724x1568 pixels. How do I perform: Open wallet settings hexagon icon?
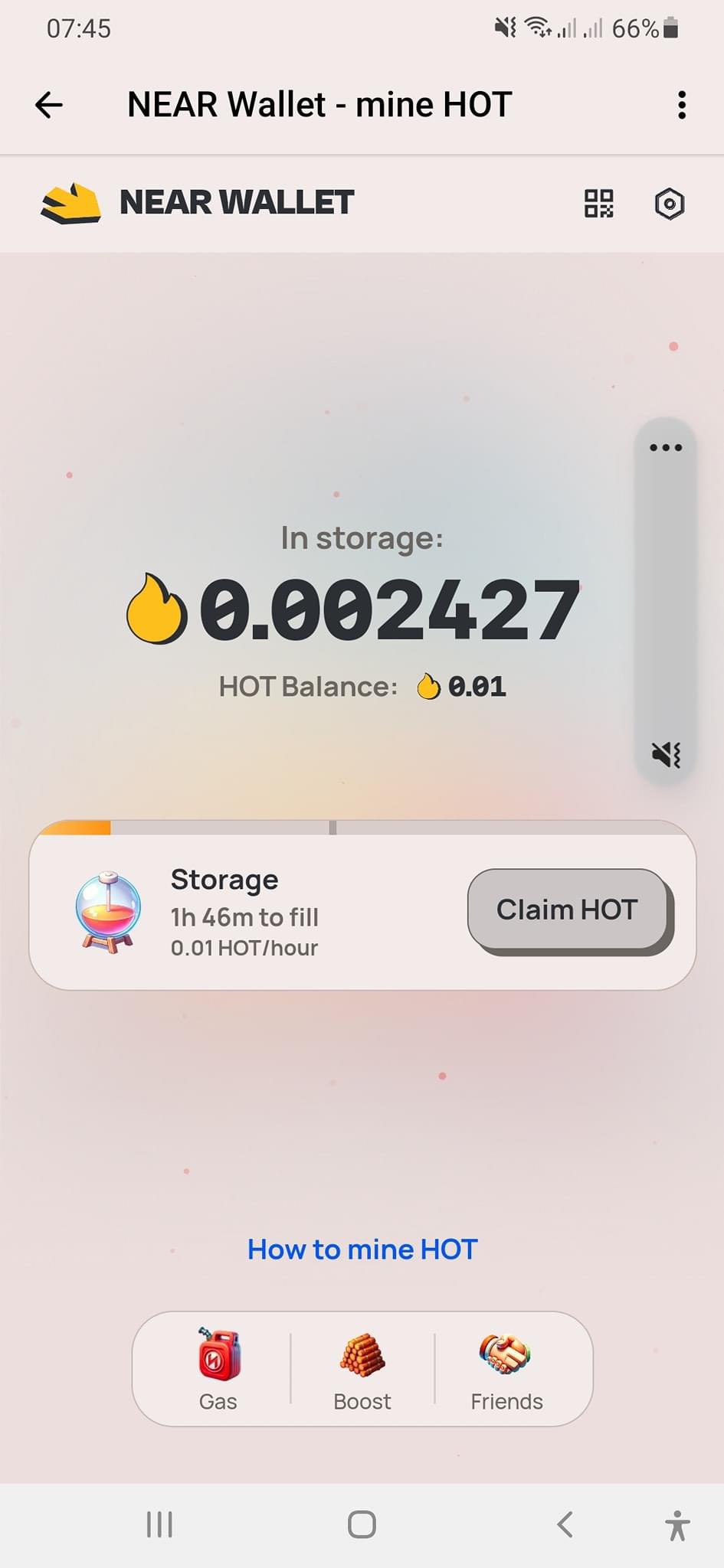(669, 204)
